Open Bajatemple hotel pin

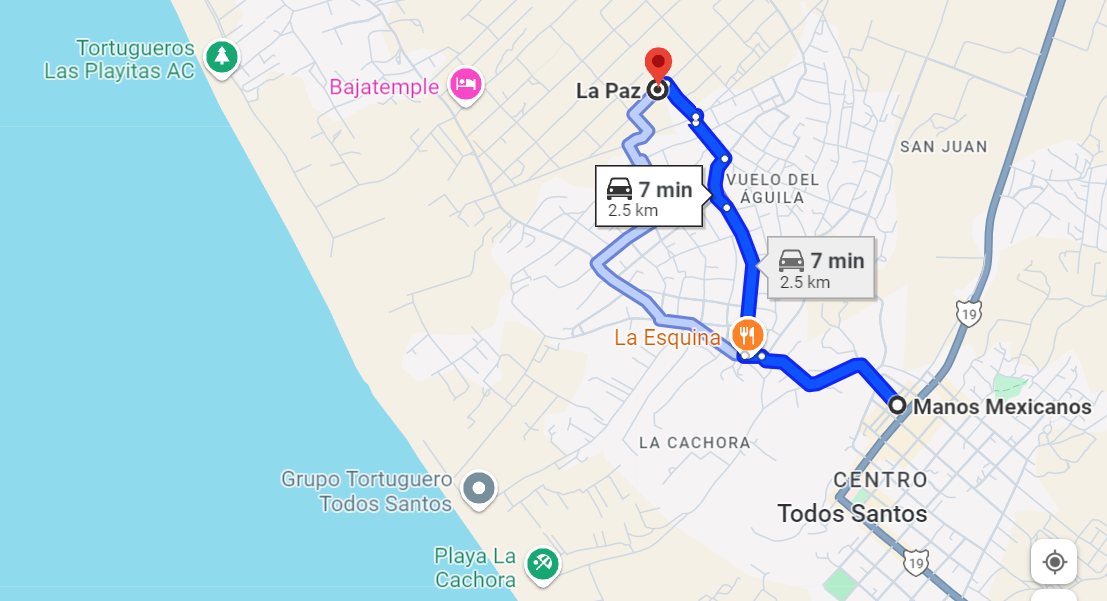tap(465, 84)
